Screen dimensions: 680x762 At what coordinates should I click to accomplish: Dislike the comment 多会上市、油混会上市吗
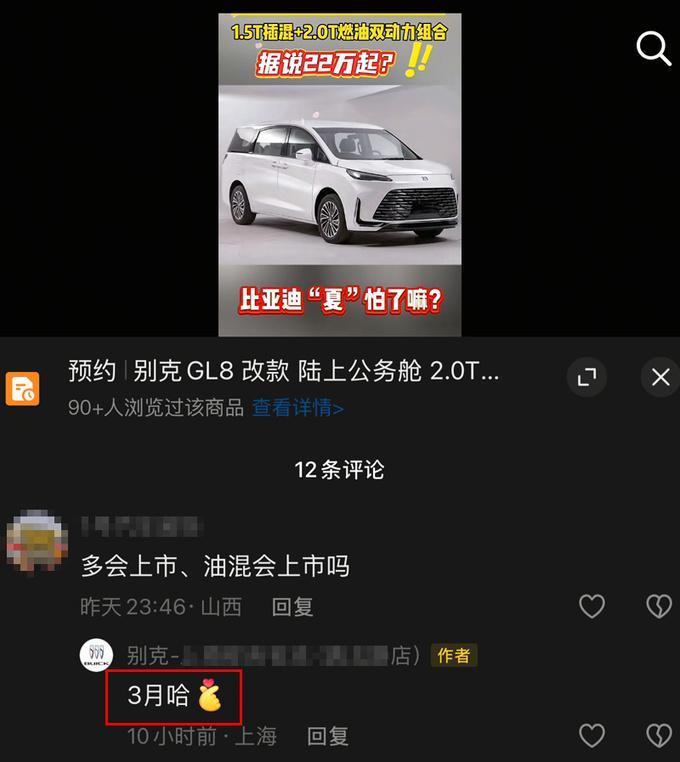[x=658, y=606]
